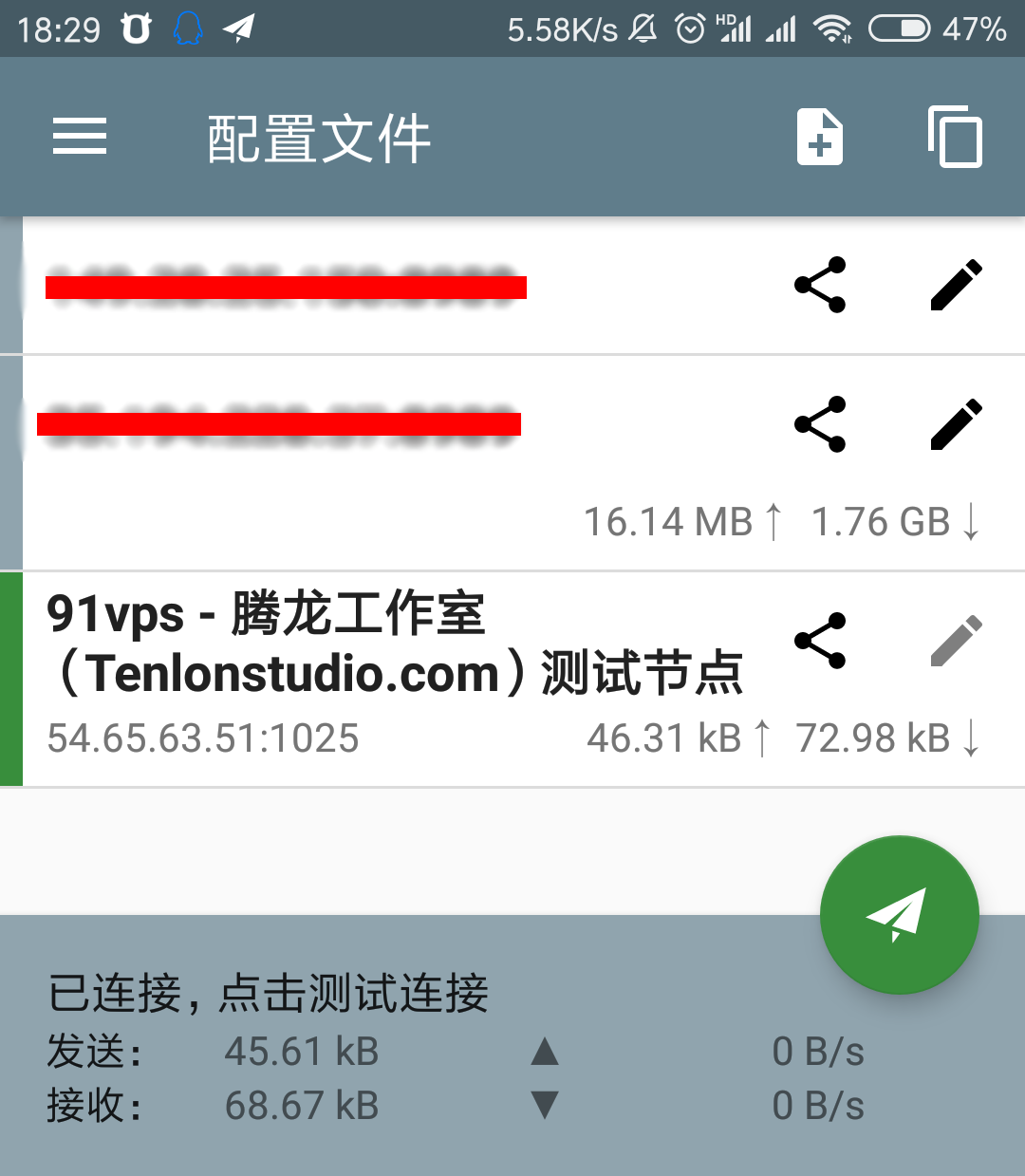Share the second blurred profile

[819, 423]
